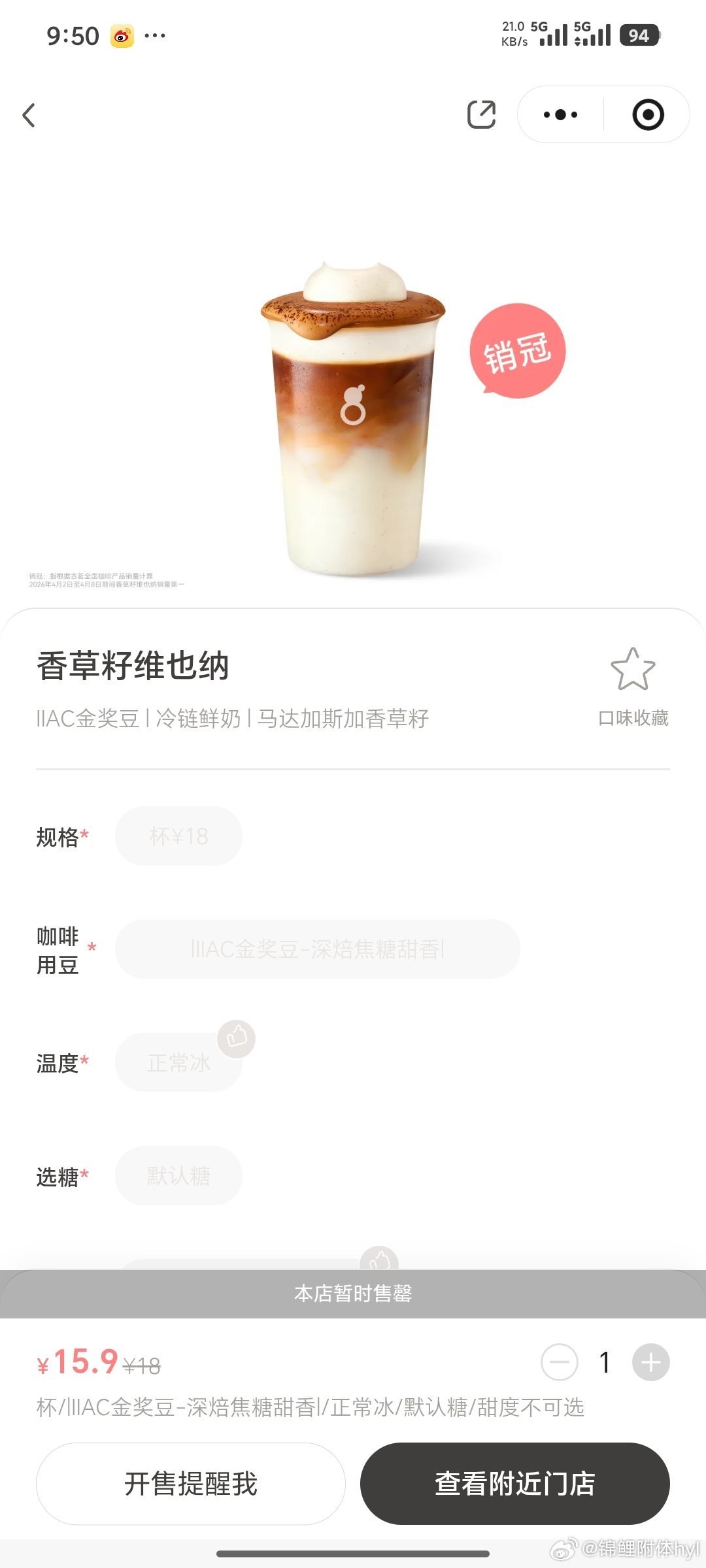Close the mini program with the circle button

[648, 115]
